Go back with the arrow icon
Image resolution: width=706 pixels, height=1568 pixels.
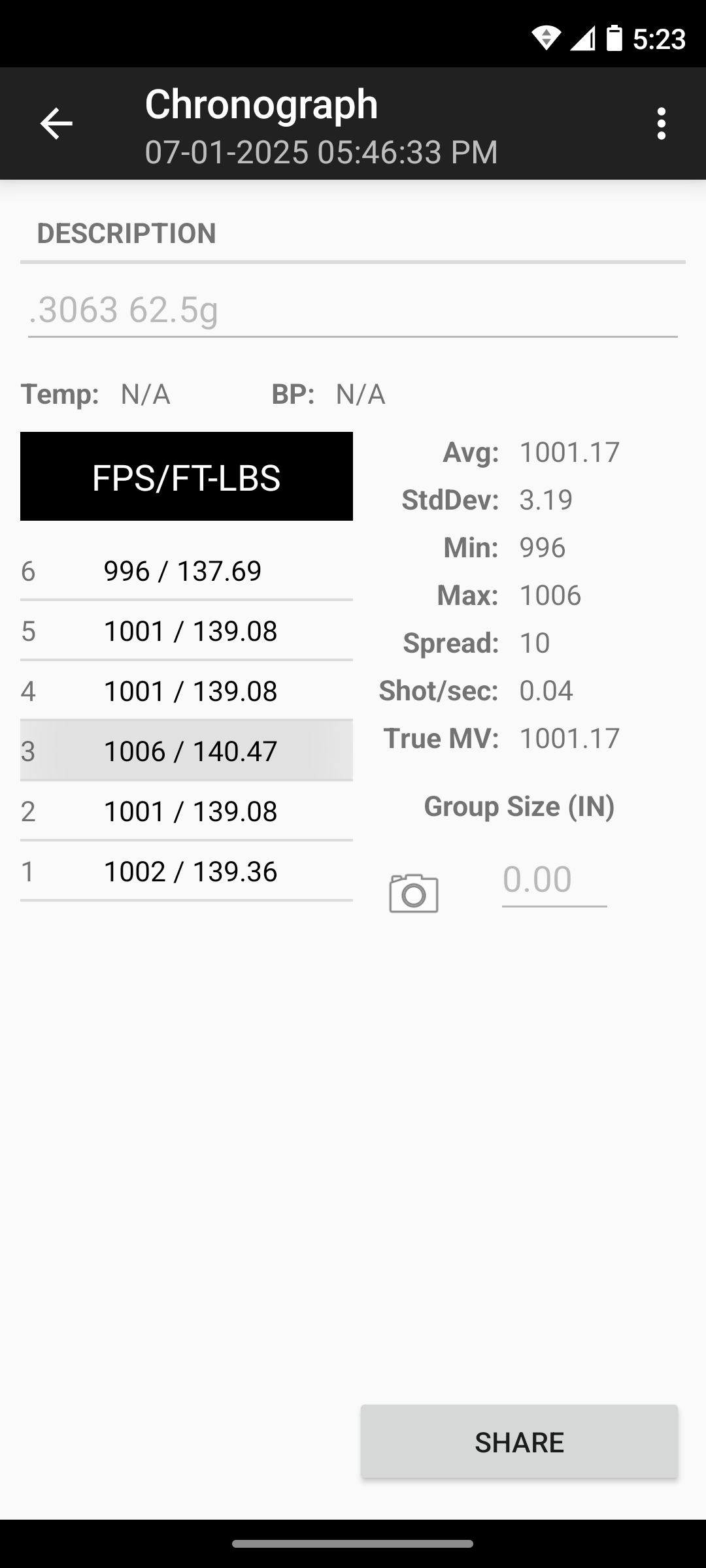pyautogui.click(x=56, y=123)
